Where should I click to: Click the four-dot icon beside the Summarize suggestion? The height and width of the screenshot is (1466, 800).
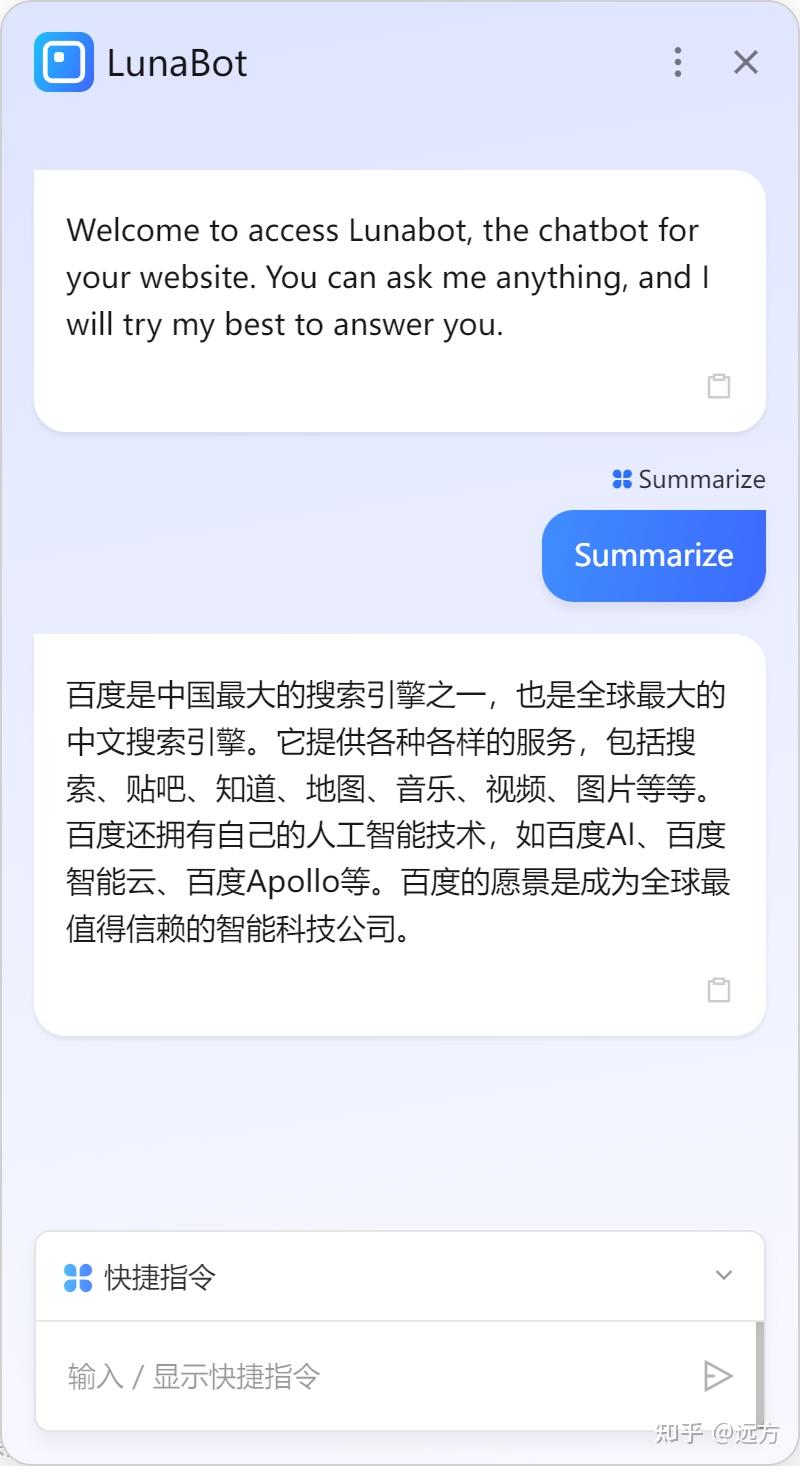620,479
